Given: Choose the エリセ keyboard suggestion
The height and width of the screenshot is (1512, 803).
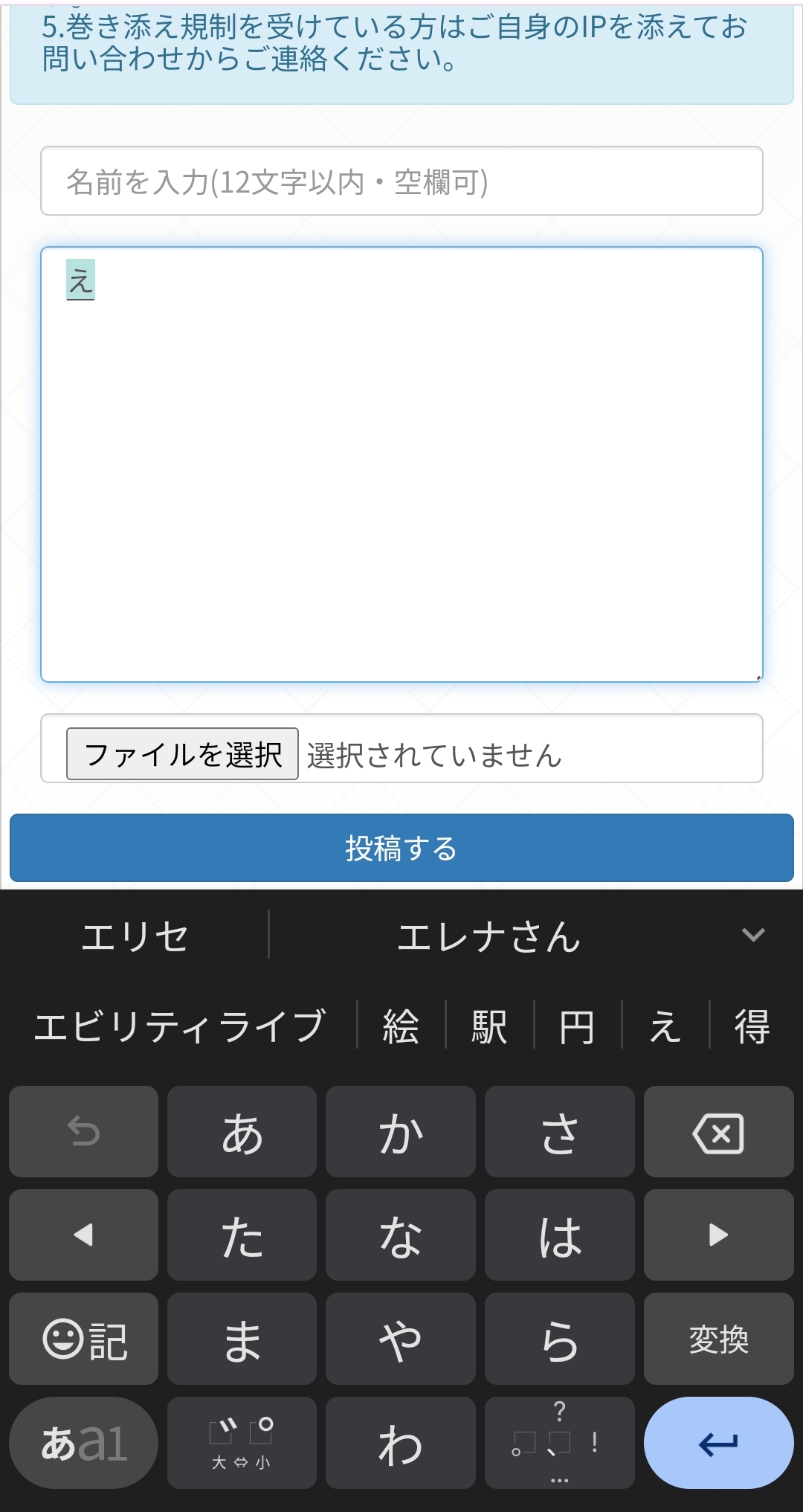Looking at the screenshot, I should click(x=135, y=936).
